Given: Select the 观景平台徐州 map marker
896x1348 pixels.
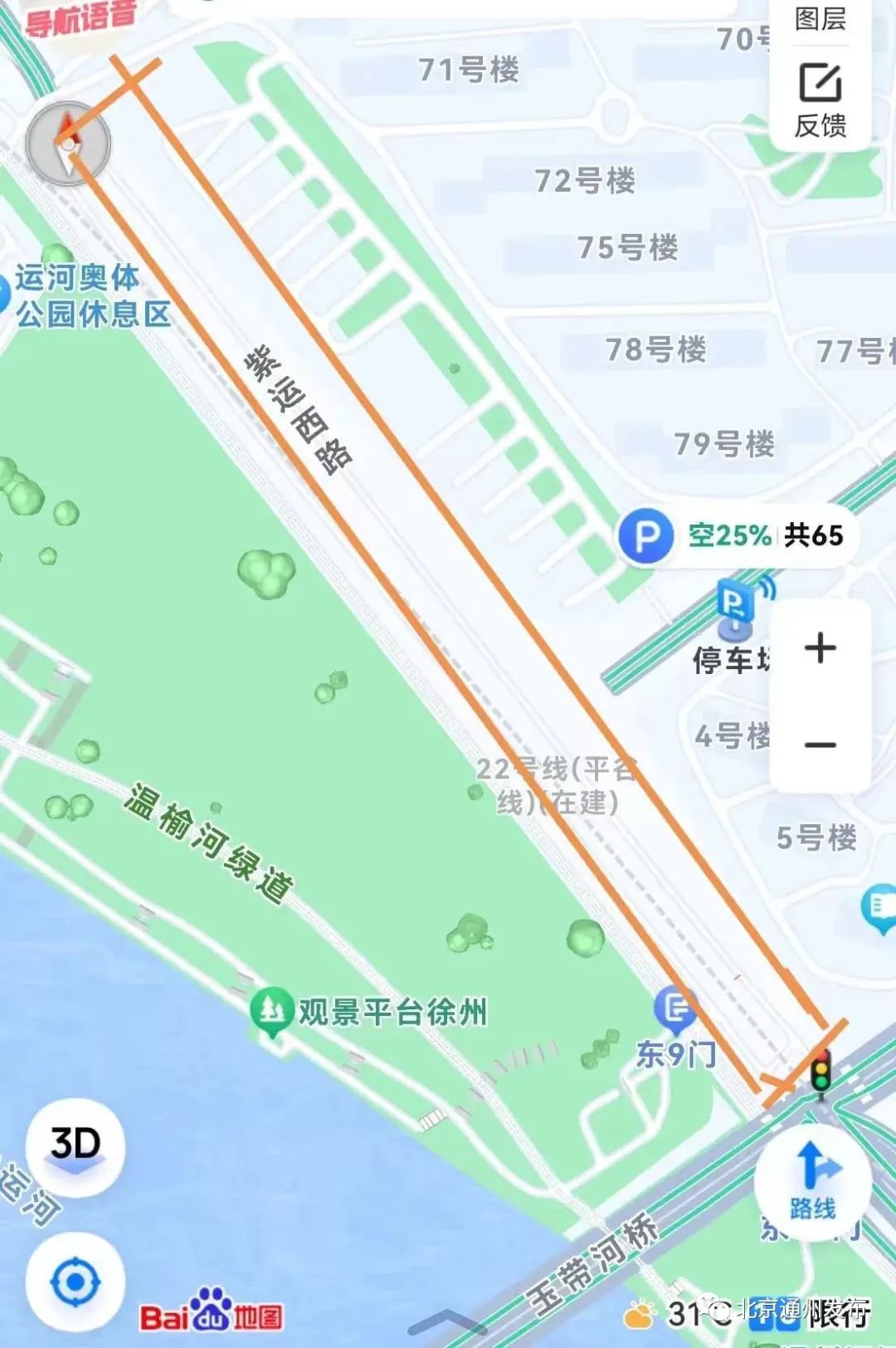Looking at the screenshot, I should click(271, 1010).
